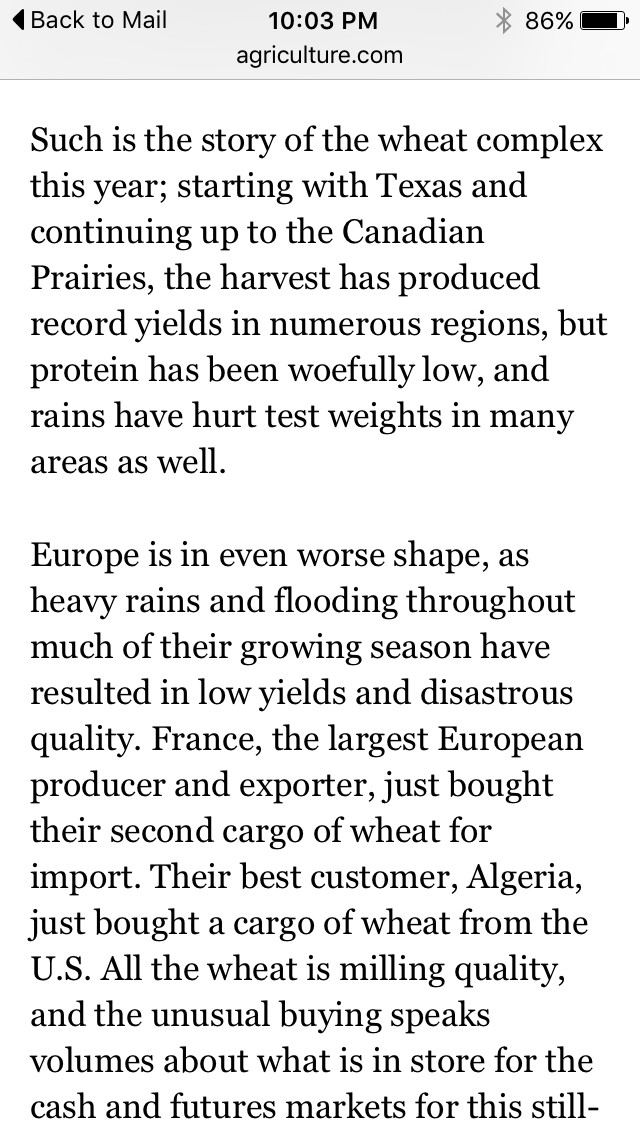
Task: Tap the agriculture.com address bar
Action: click(320, 55)
